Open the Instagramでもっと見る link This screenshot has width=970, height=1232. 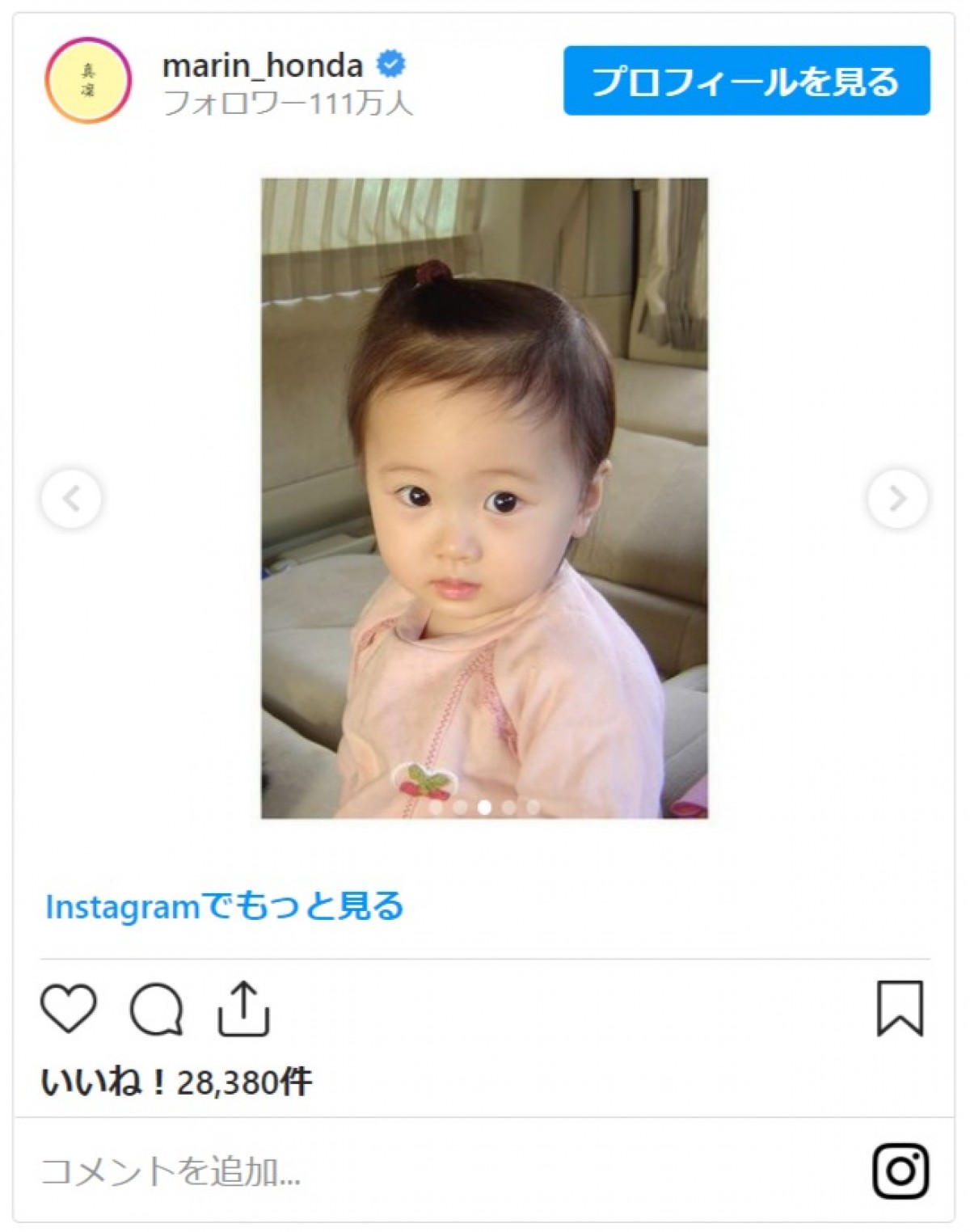pyautogui.click(x=224, y=906)
